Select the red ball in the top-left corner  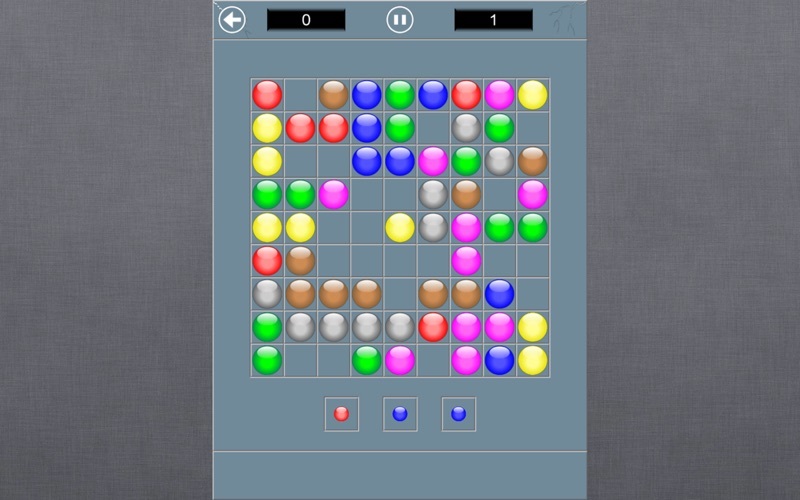[267, 95]
